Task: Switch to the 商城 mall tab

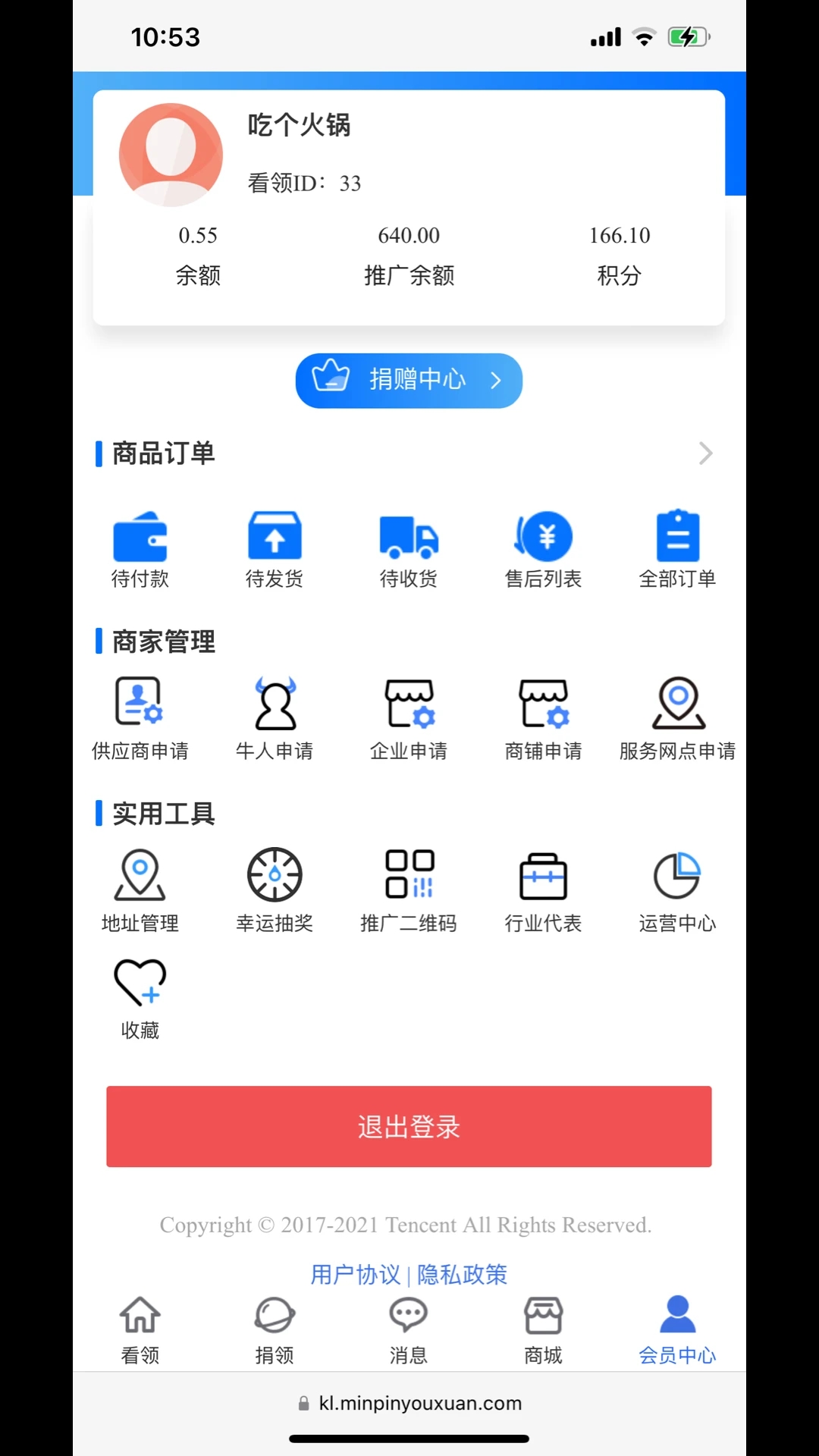Action: pos(542,1327)
